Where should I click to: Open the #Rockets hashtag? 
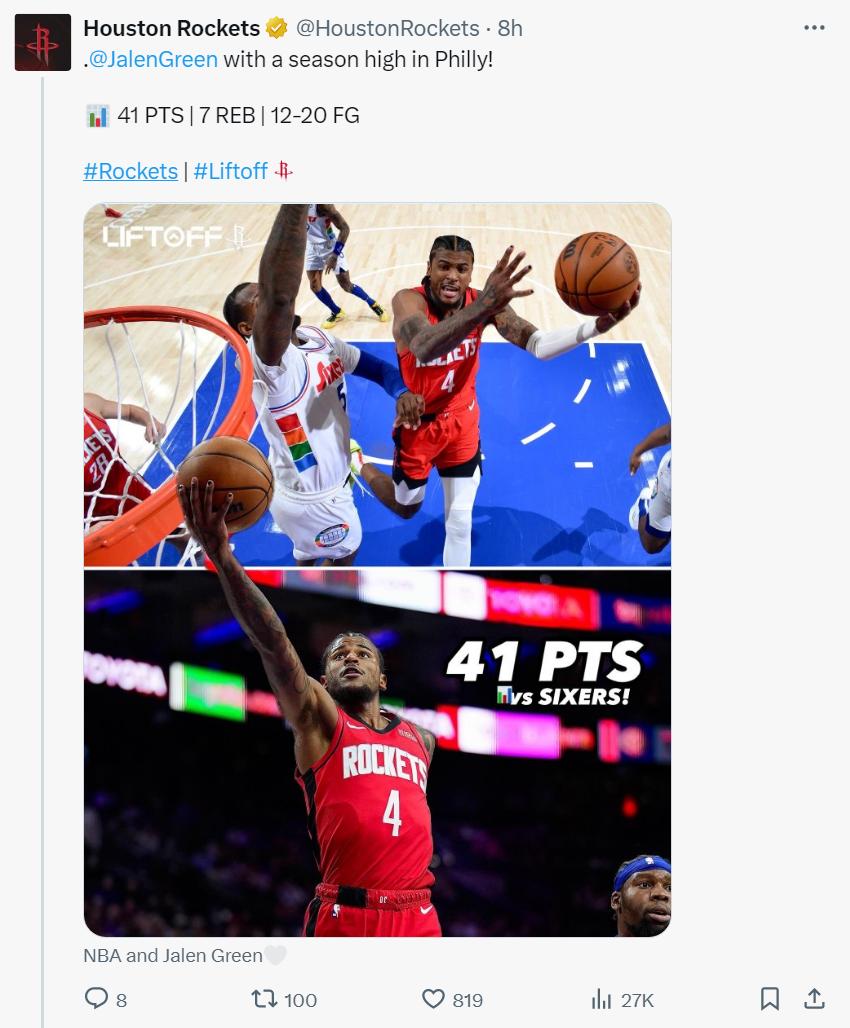[130, 171]
